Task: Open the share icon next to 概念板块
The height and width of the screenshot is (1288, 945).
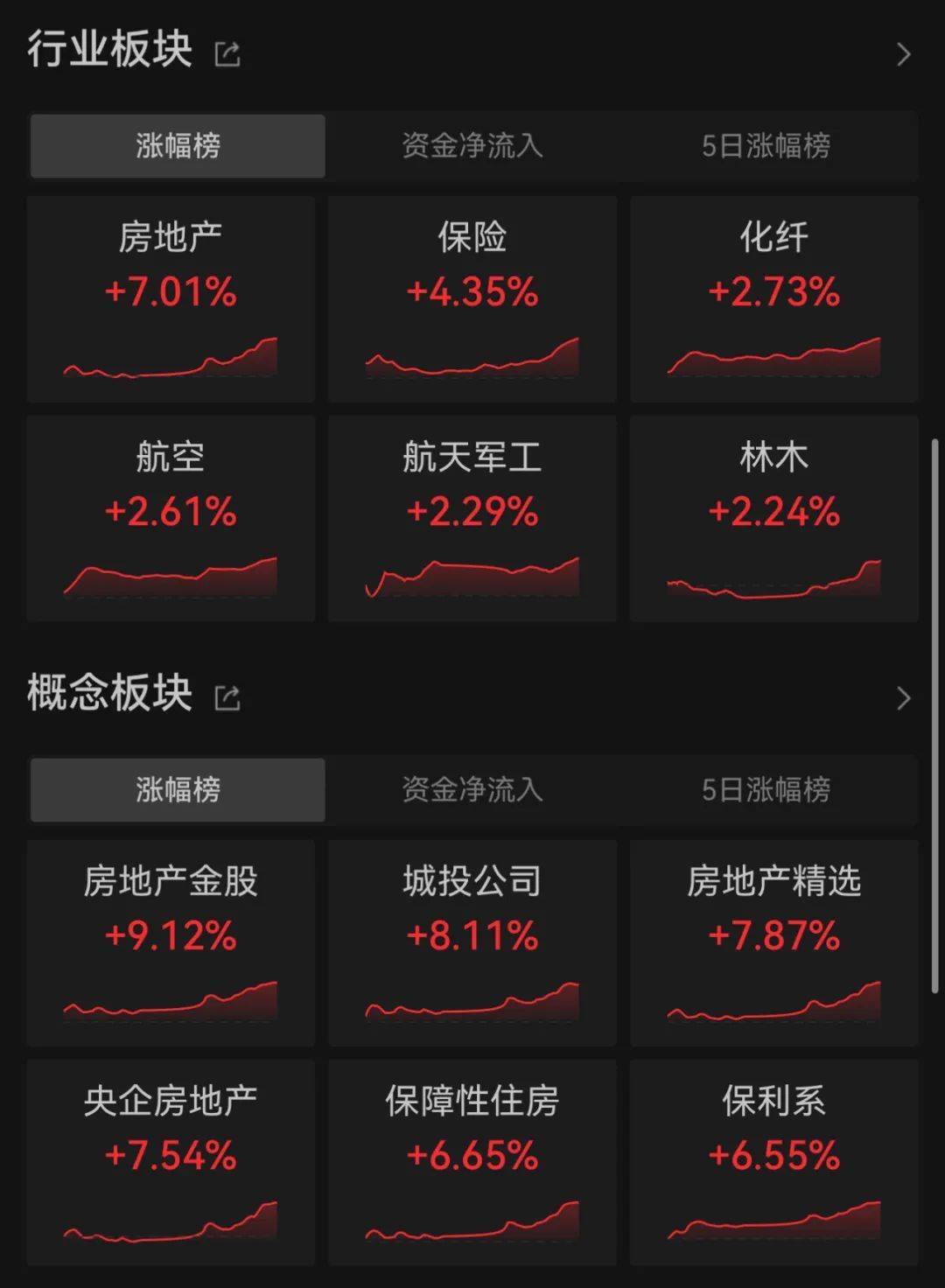Action: click(x=227, y=696)
